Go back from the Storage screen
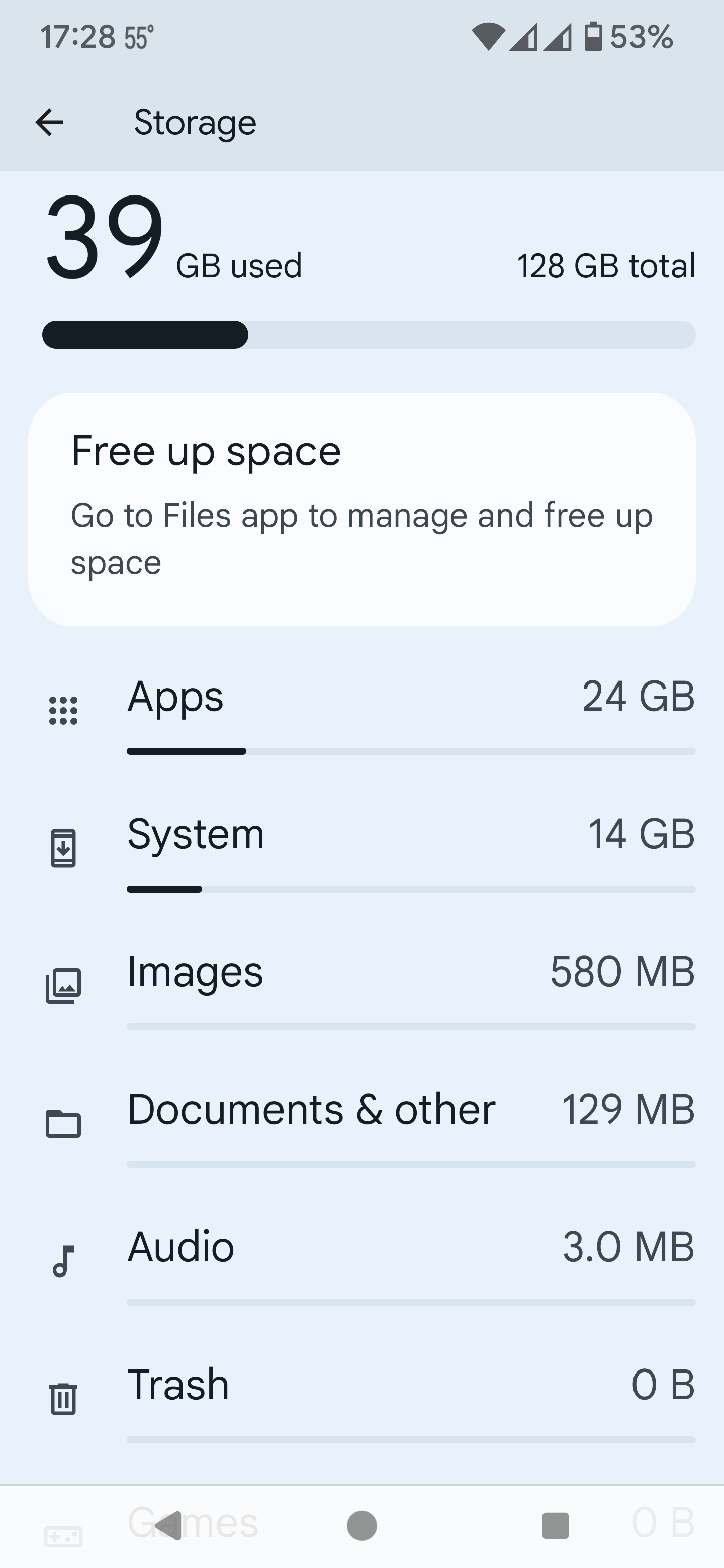Viewport: 724px width, 1568px height. pos(50,122)
